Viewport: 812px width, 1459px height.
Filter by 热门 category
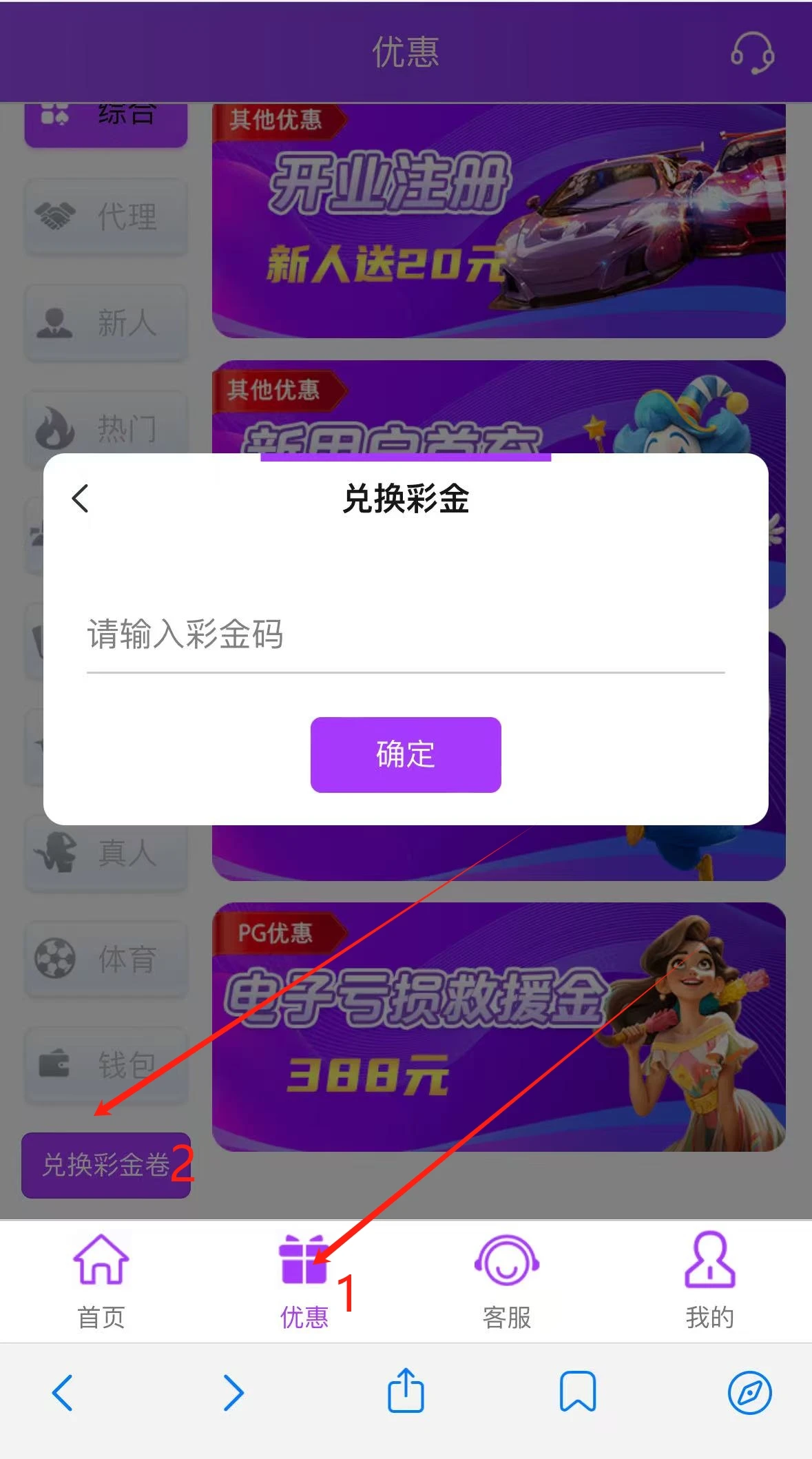(x=106, y=427)
